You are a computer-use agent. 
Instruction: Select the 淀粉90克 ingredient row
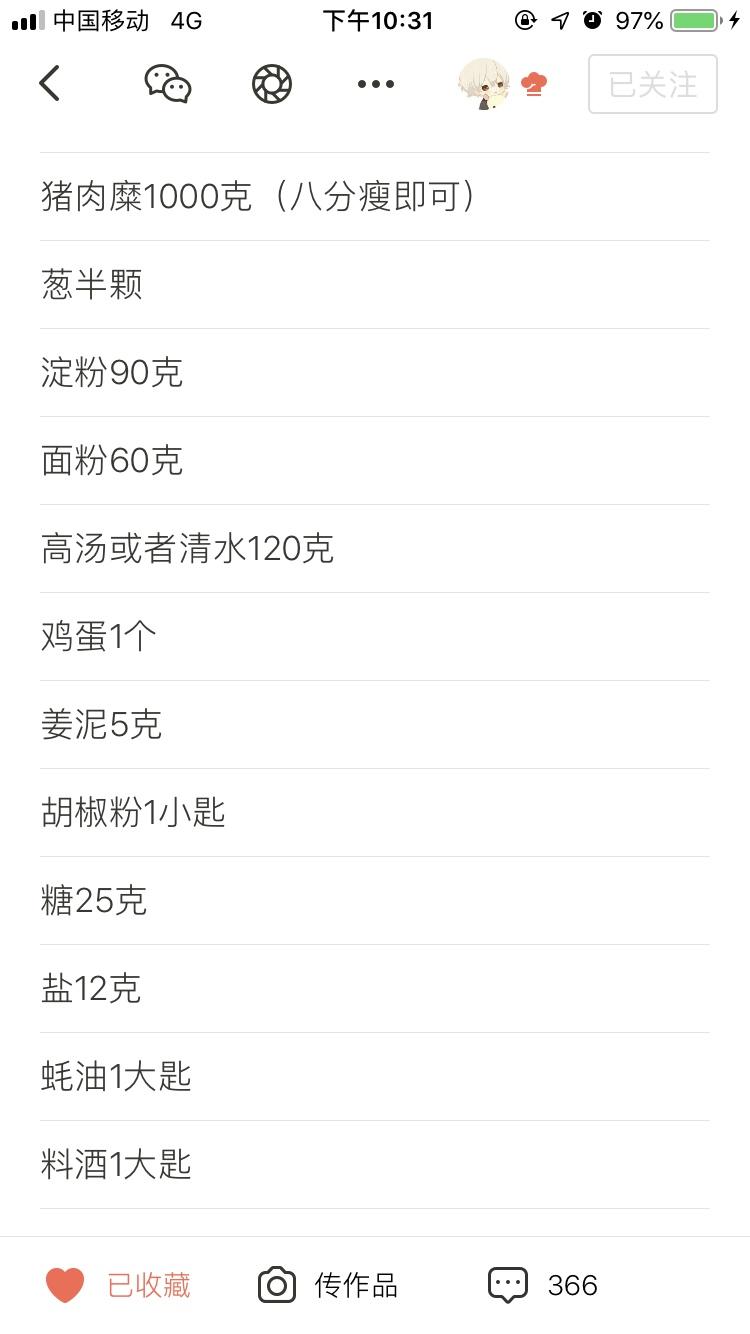pyautogui.click(x=110, y=372)
